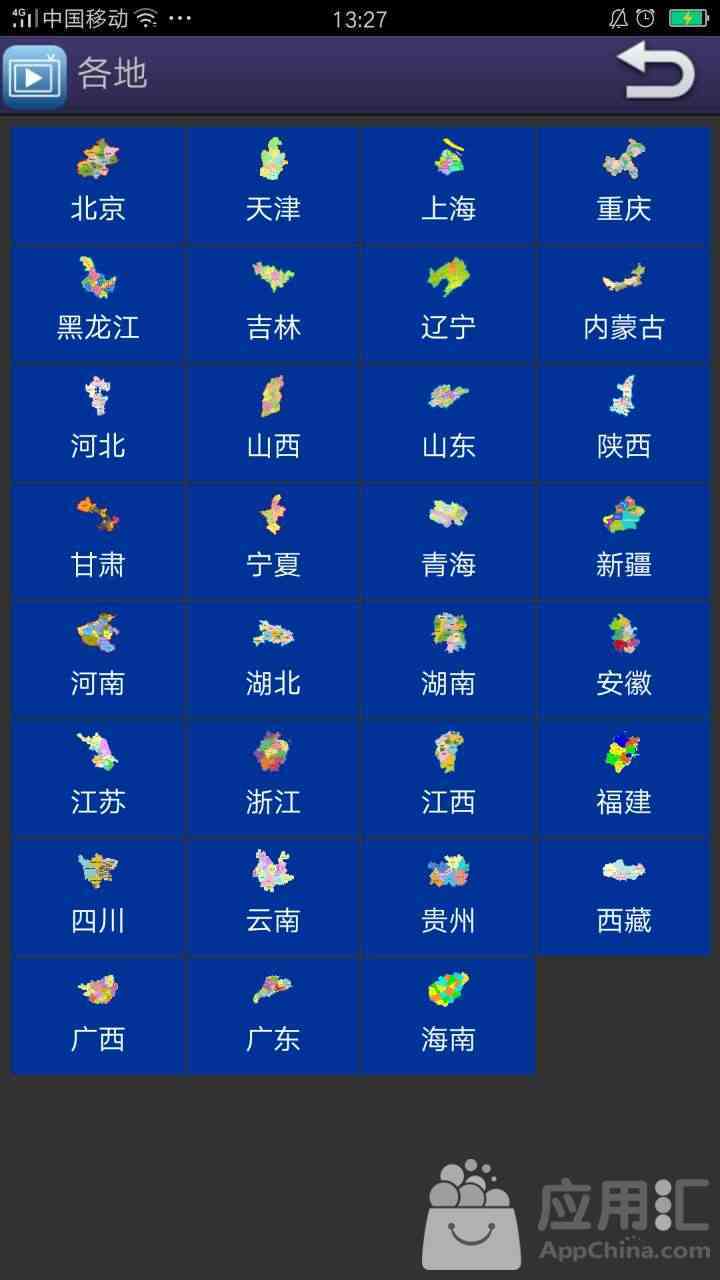This screenshot has width=720, height=1280.
Task: Select 天津 from the grid
Action: [273, 184]
